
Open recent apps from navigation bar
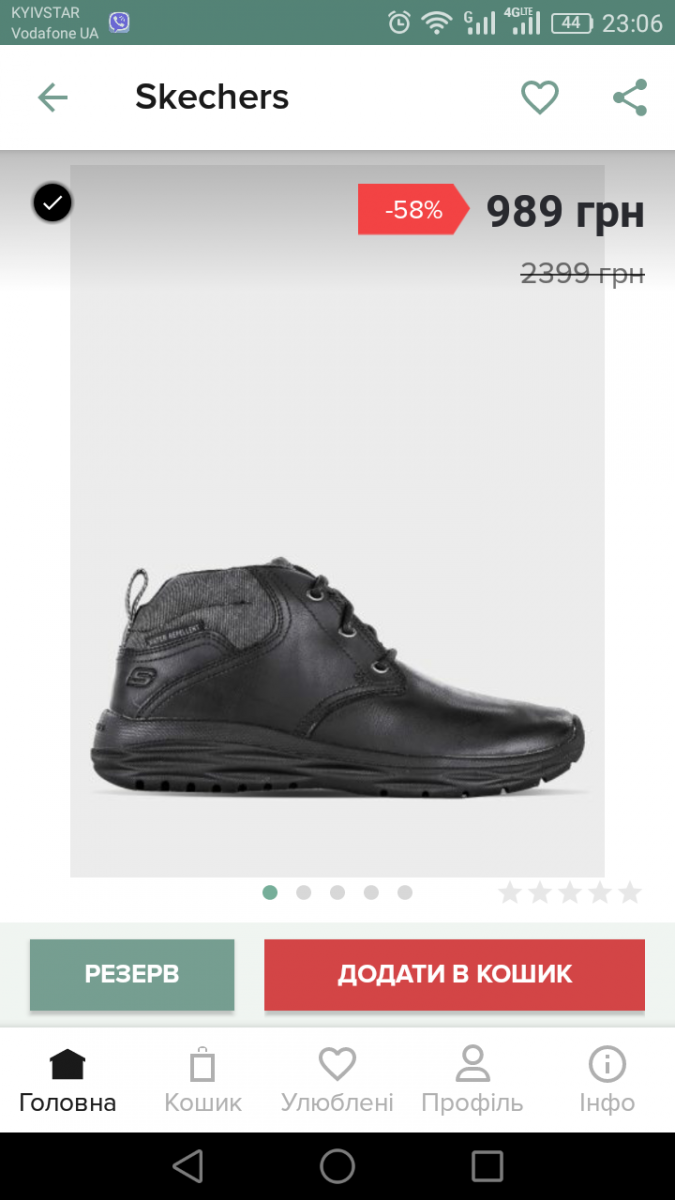coord(487,1166)
